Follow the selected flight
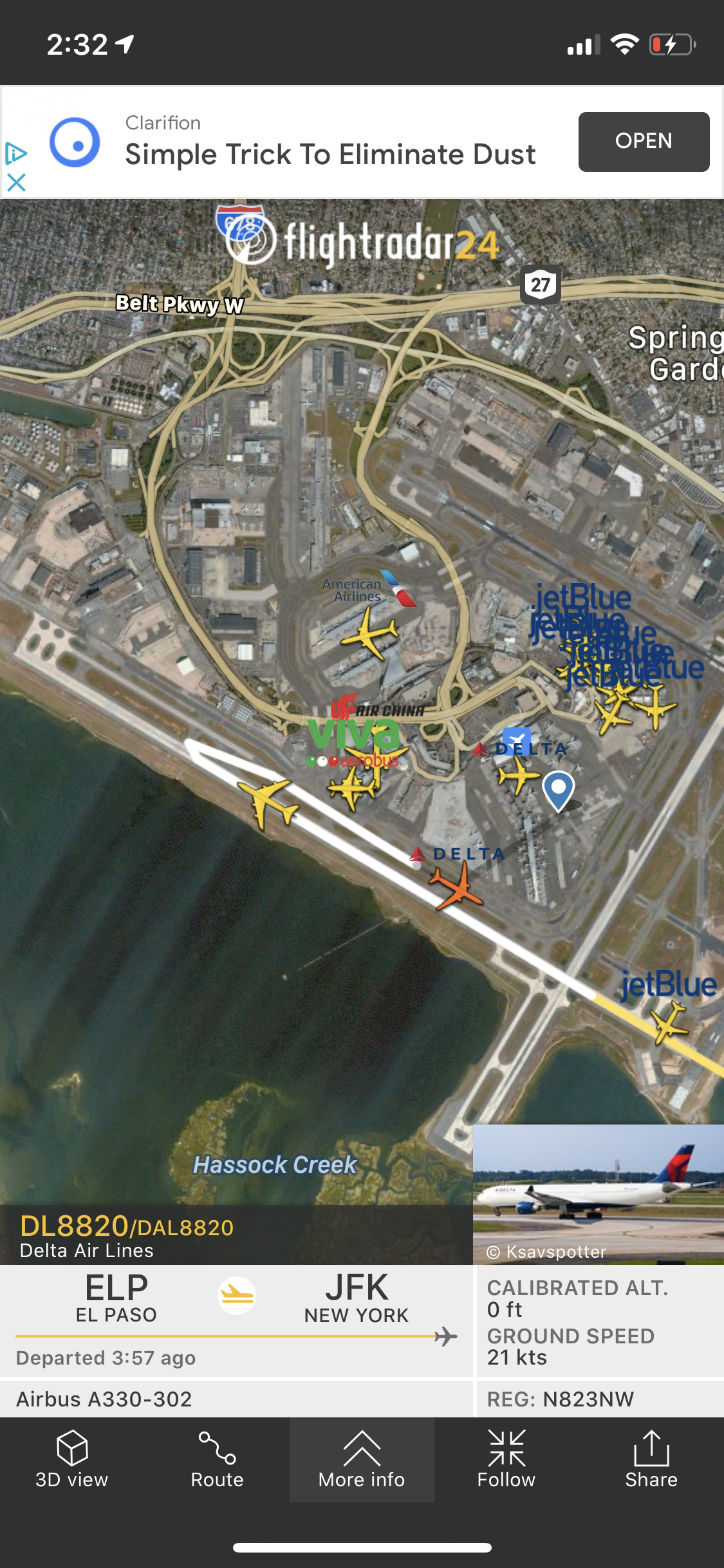724x1568 pixels. click(x=506, y=1459)
